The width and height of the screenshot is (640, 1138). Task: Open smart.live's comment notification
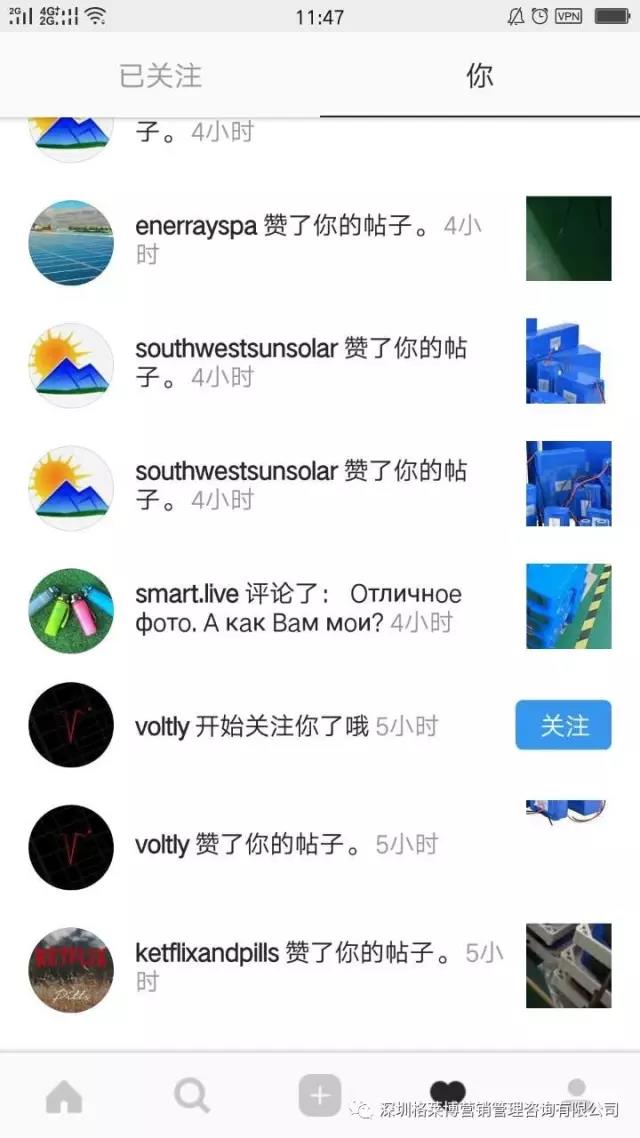(298, 608)
